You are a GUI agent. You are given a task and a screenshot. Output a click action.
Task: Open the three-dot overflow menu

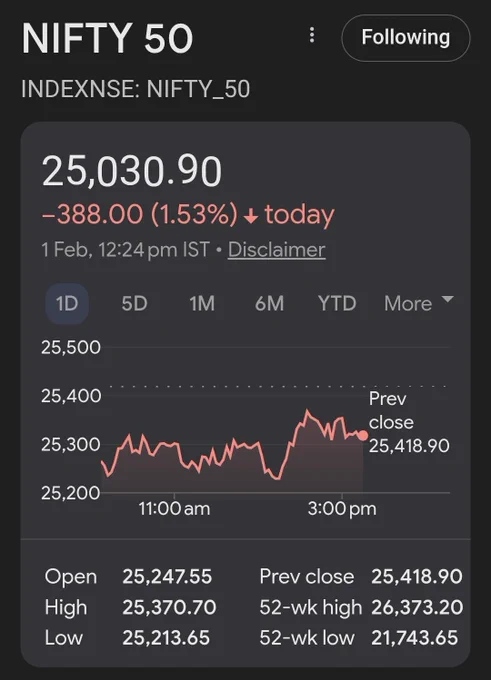(x=312, y=35)
